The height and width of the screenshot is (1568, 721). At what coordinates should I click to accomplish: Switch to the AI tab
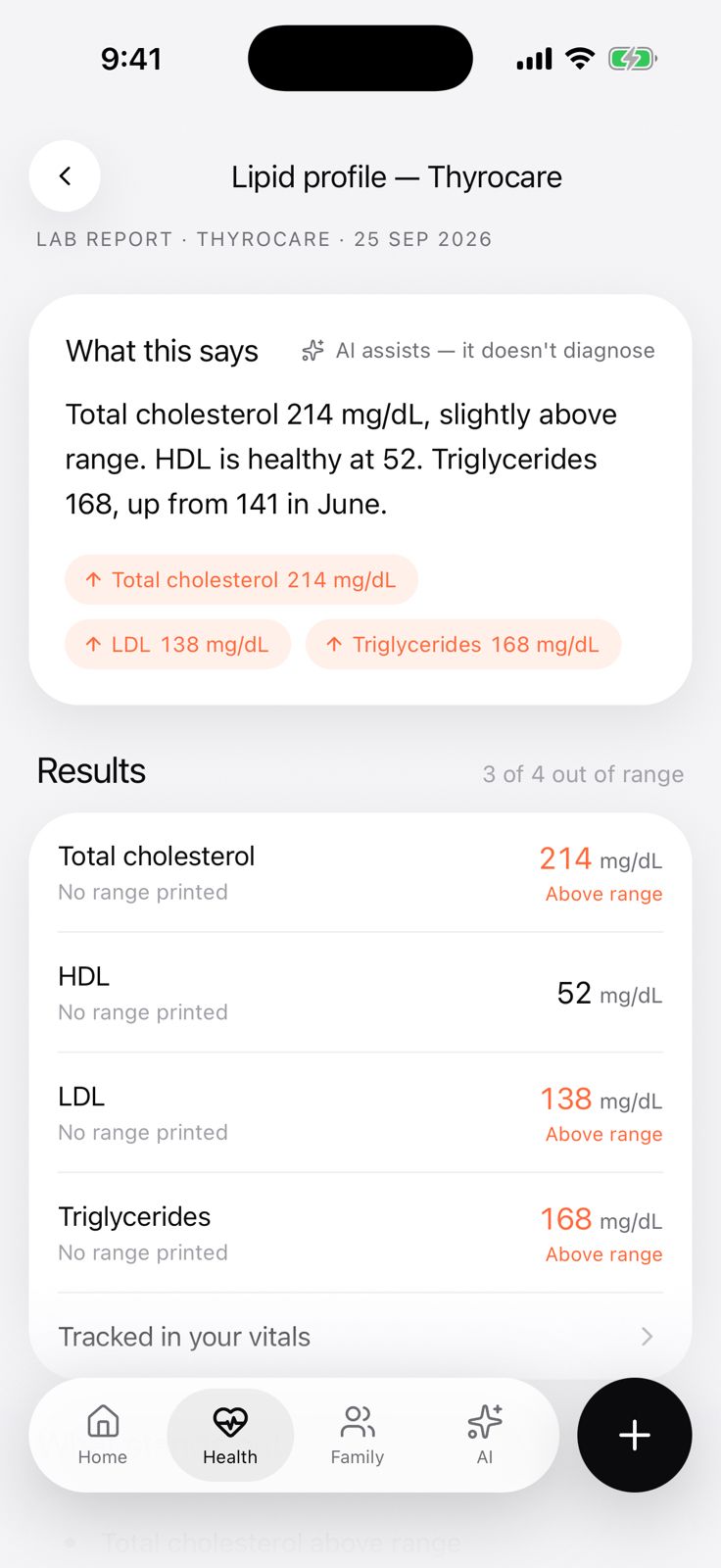485,1436
